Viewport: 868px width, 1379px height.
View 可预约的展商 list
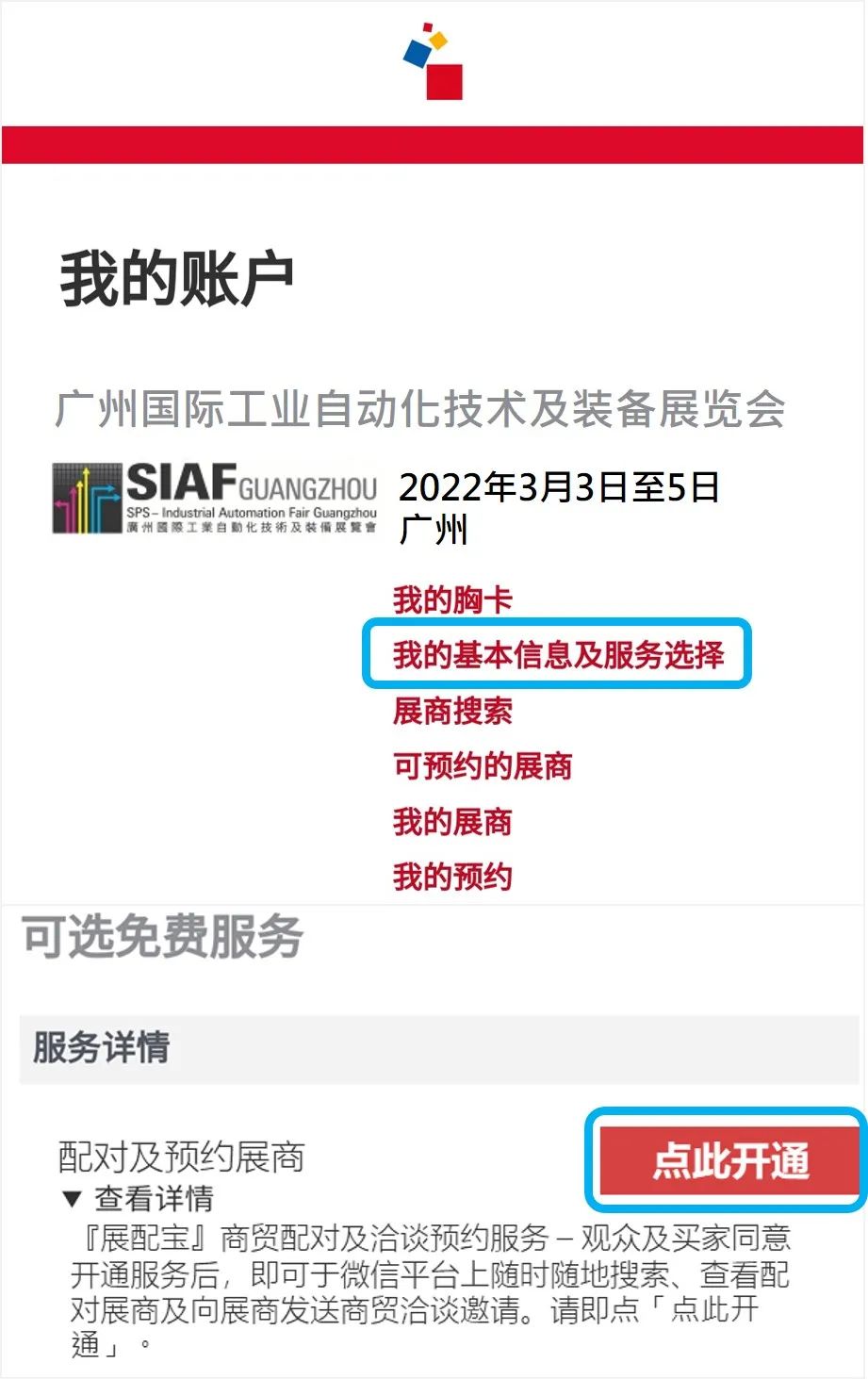[483, 765]
